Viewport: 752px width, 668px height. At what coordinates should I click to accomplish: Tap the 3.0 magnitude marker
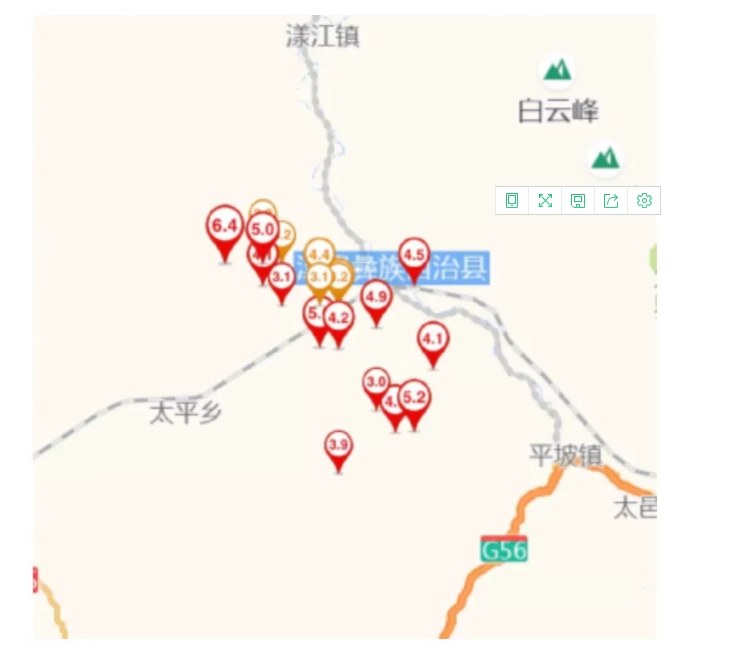click(x=376, y=382)
